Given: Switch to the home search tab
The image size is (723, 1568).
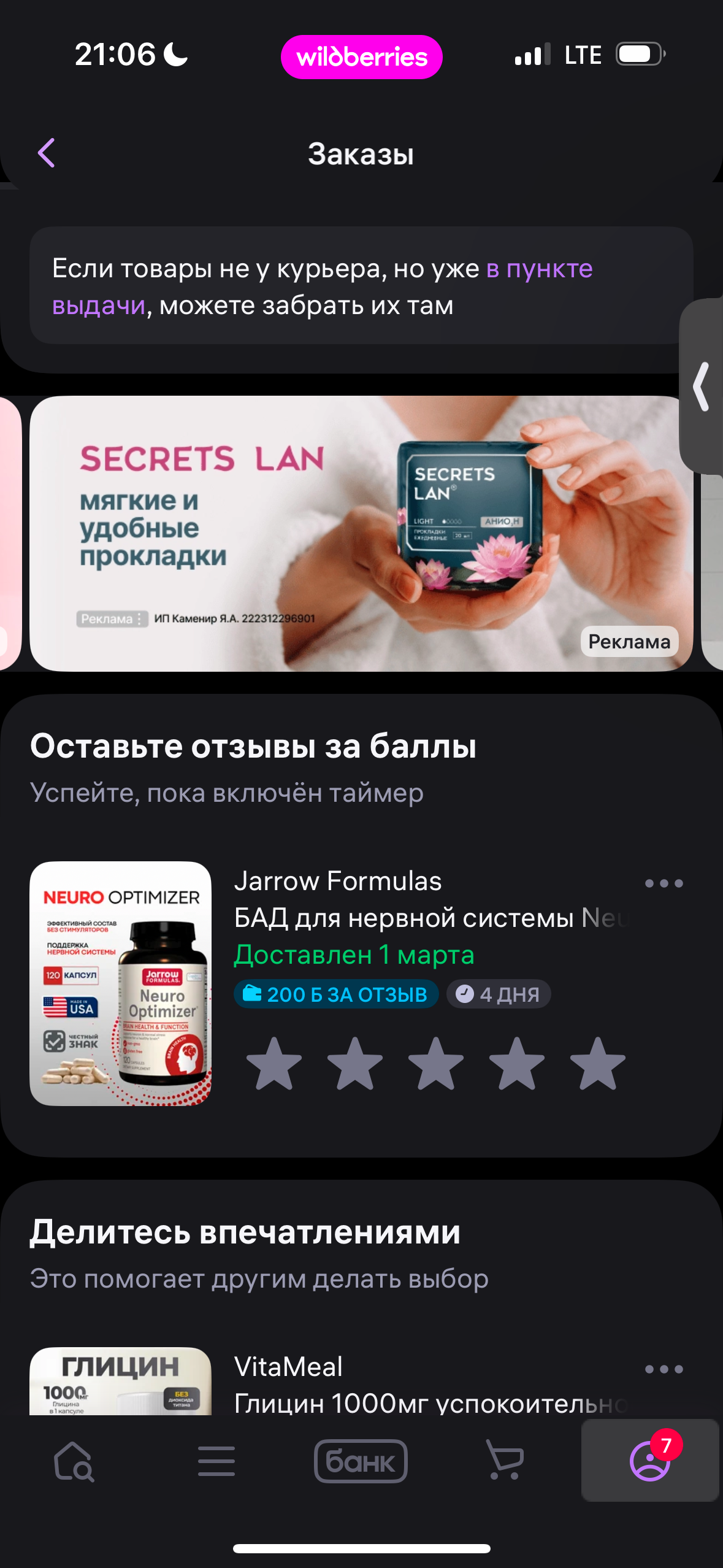Looking at the screenshot, I should [74, 1461].
